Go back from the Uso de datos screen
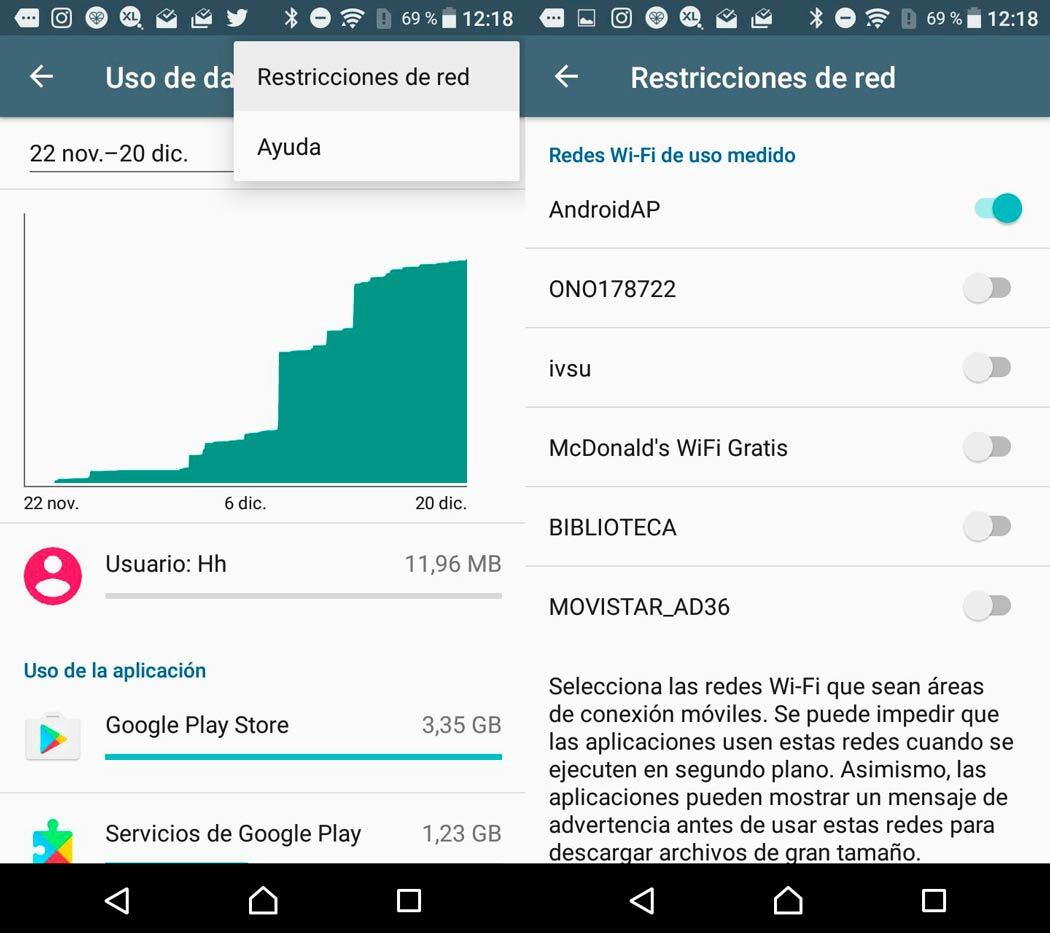The width and height of the screenshot is (1050, 933). pos(41,77)
